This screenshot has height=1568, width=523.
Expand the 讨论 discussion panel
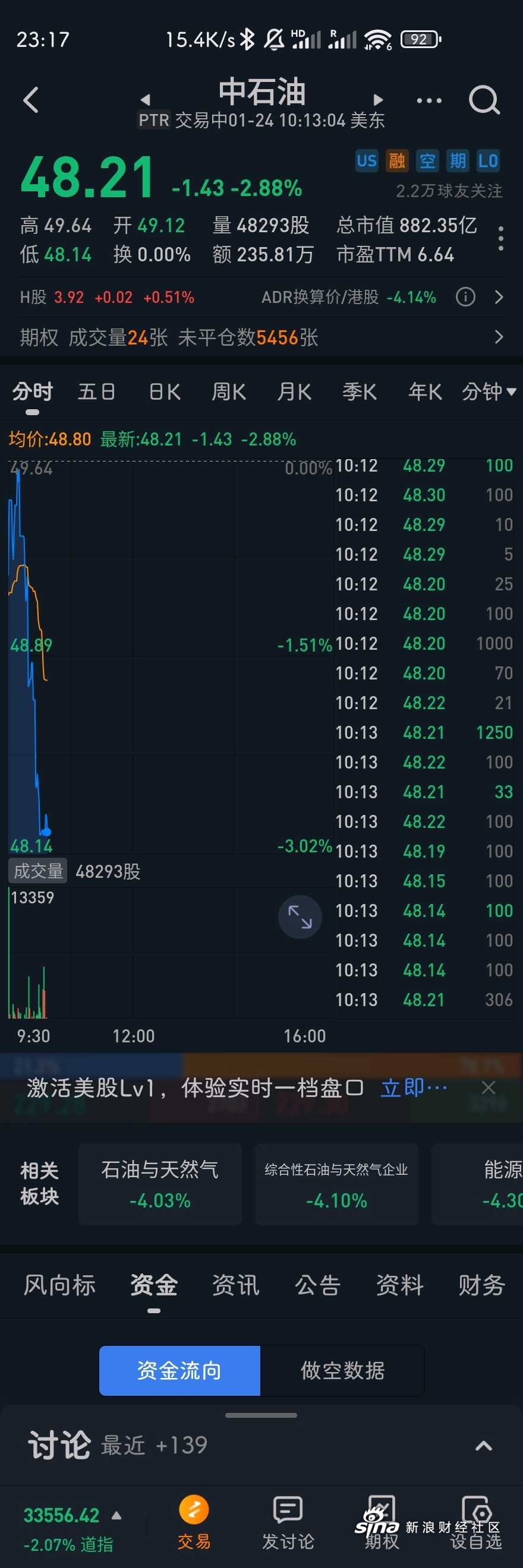tap(483, 1446)
